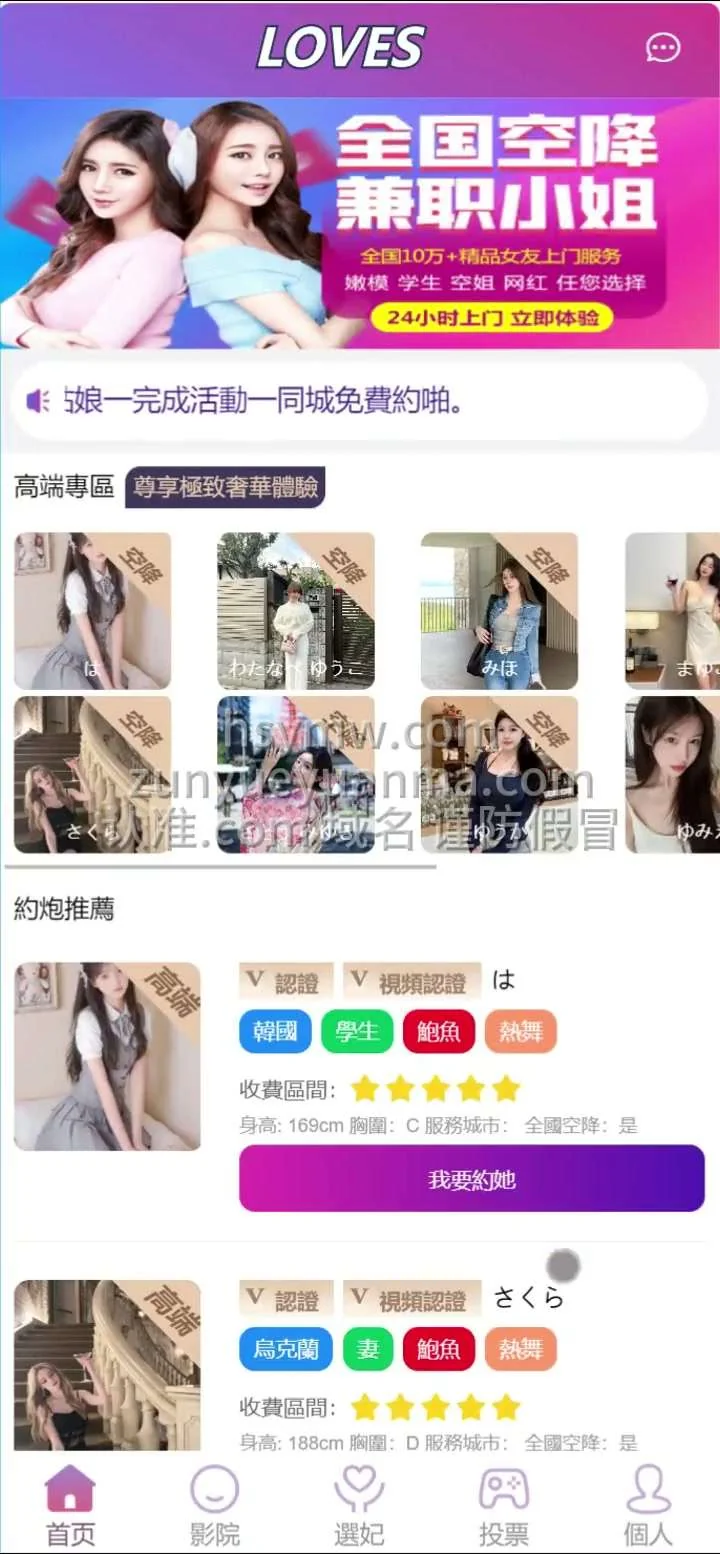Image resolution: width=720 pixels, height=1554 pixels.
Task: Go to the 投票 tab
Action: click(x=503, y=1505)
